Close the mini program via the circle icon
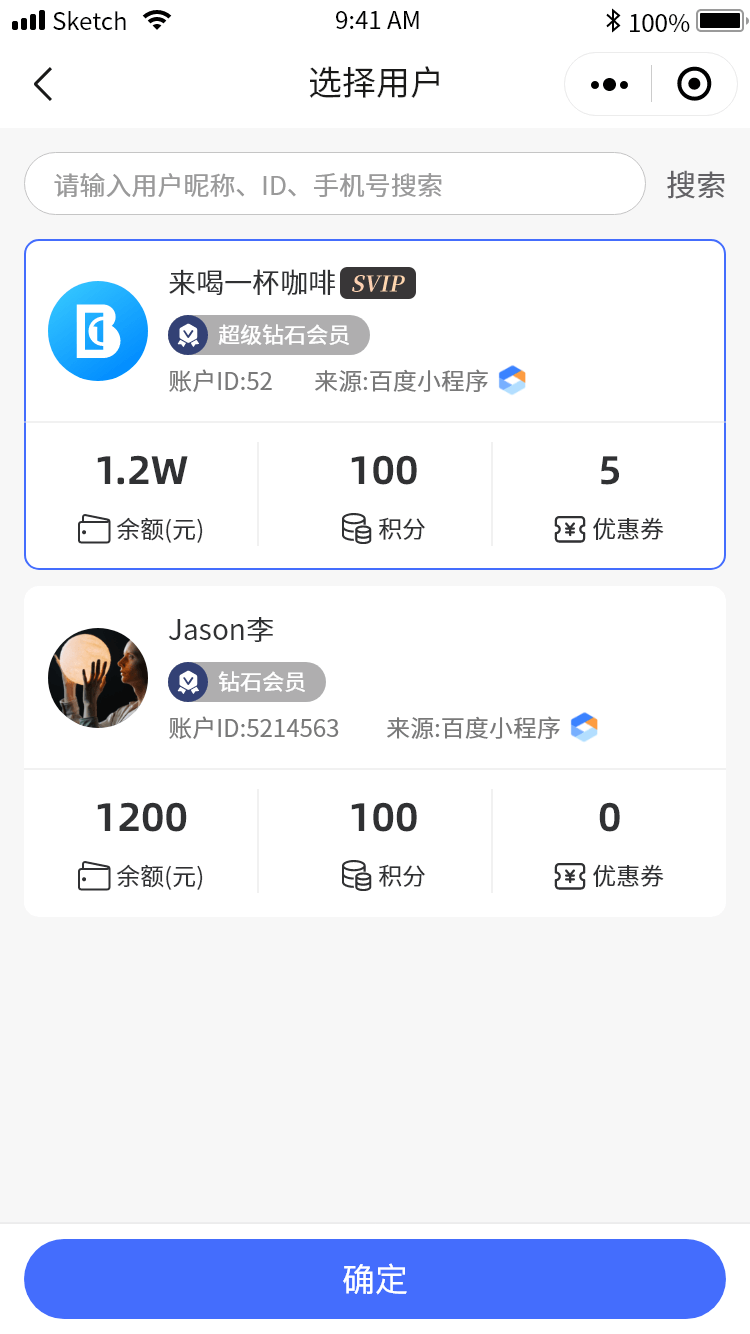The width and height of the screenshot is (750, 1334). pos(694,85)
